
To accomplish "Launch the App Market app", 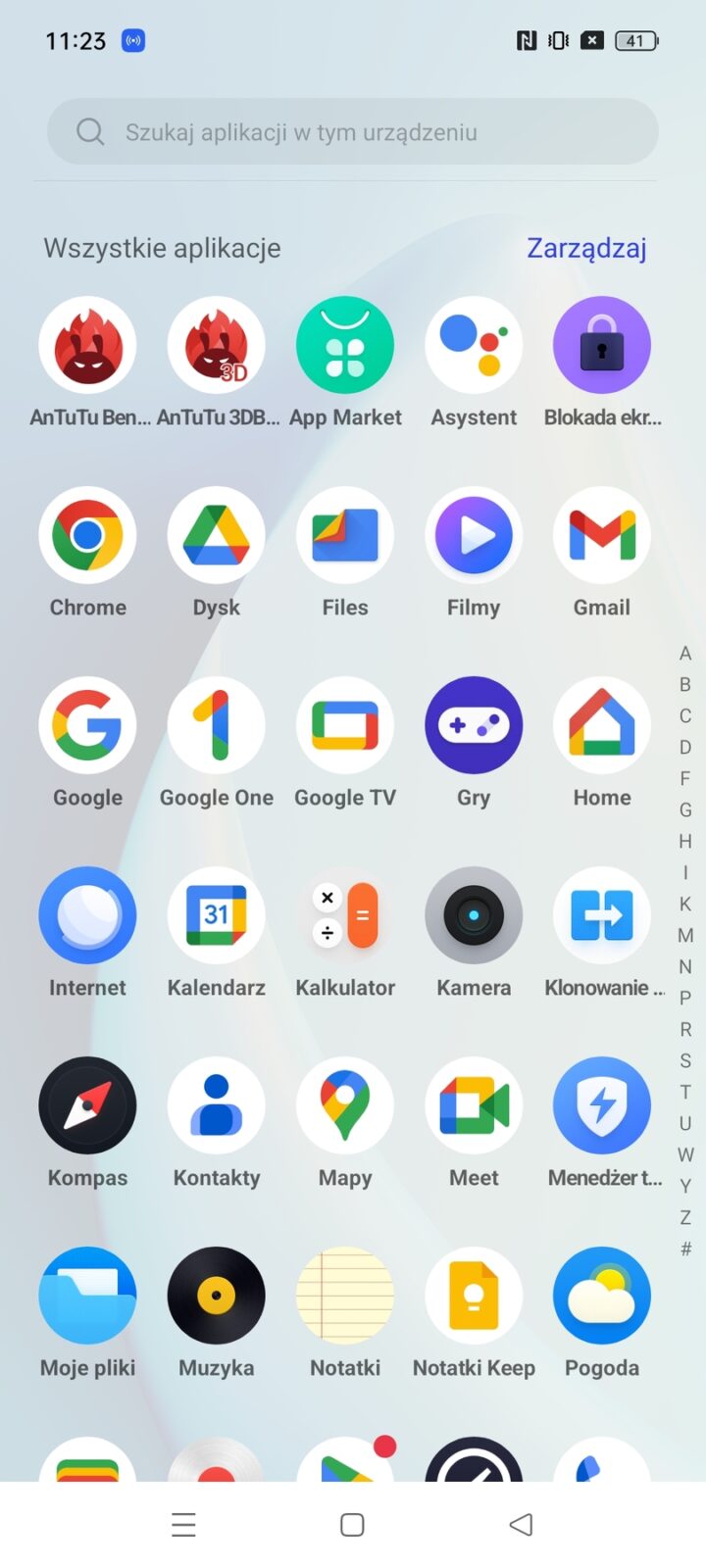I will (345, 346).
